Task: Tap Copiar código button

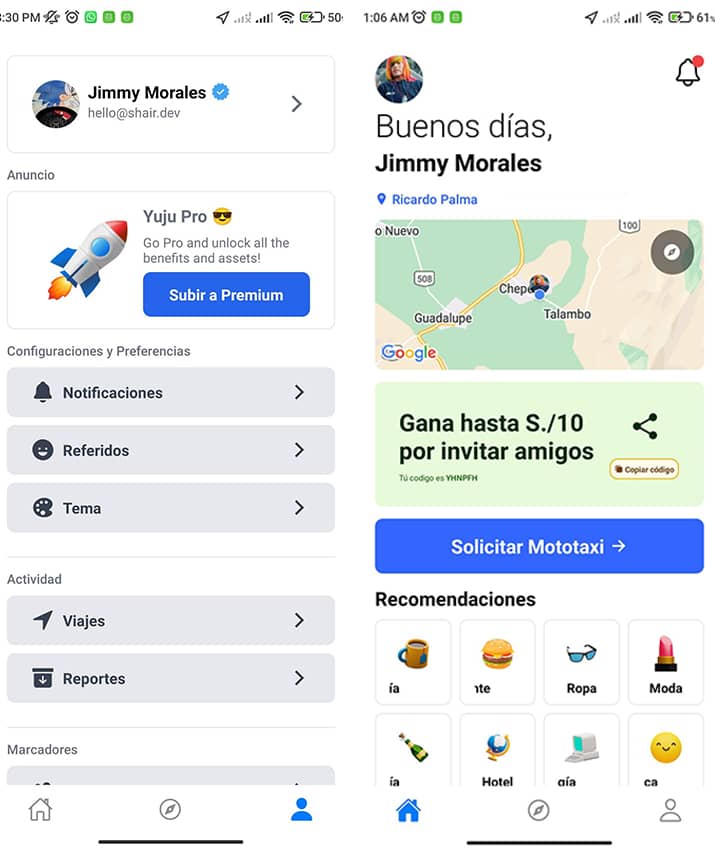Action: 644,469
